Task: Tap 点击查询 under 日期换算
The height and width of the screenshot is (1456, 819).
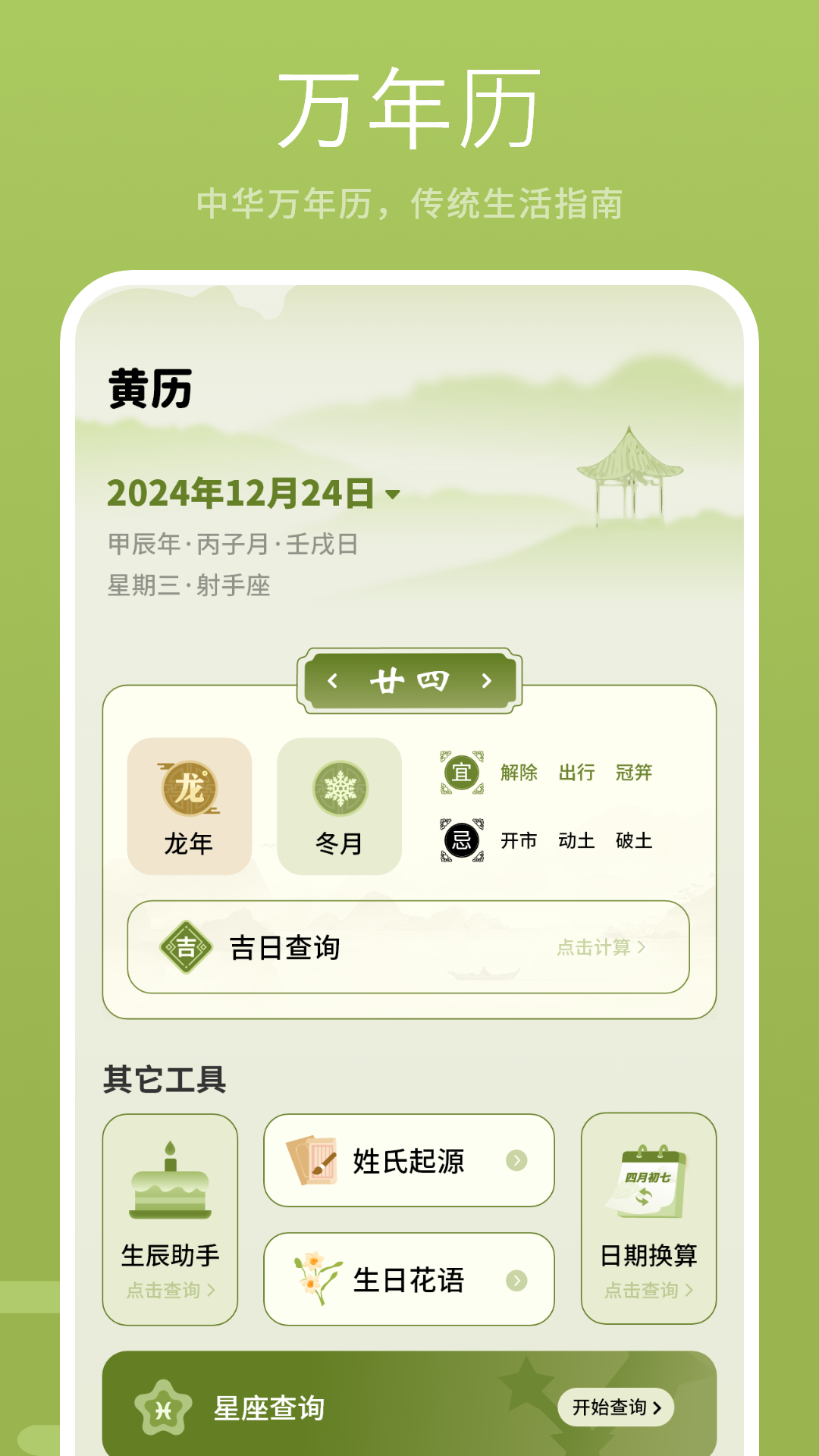Action: (648, 1285)
